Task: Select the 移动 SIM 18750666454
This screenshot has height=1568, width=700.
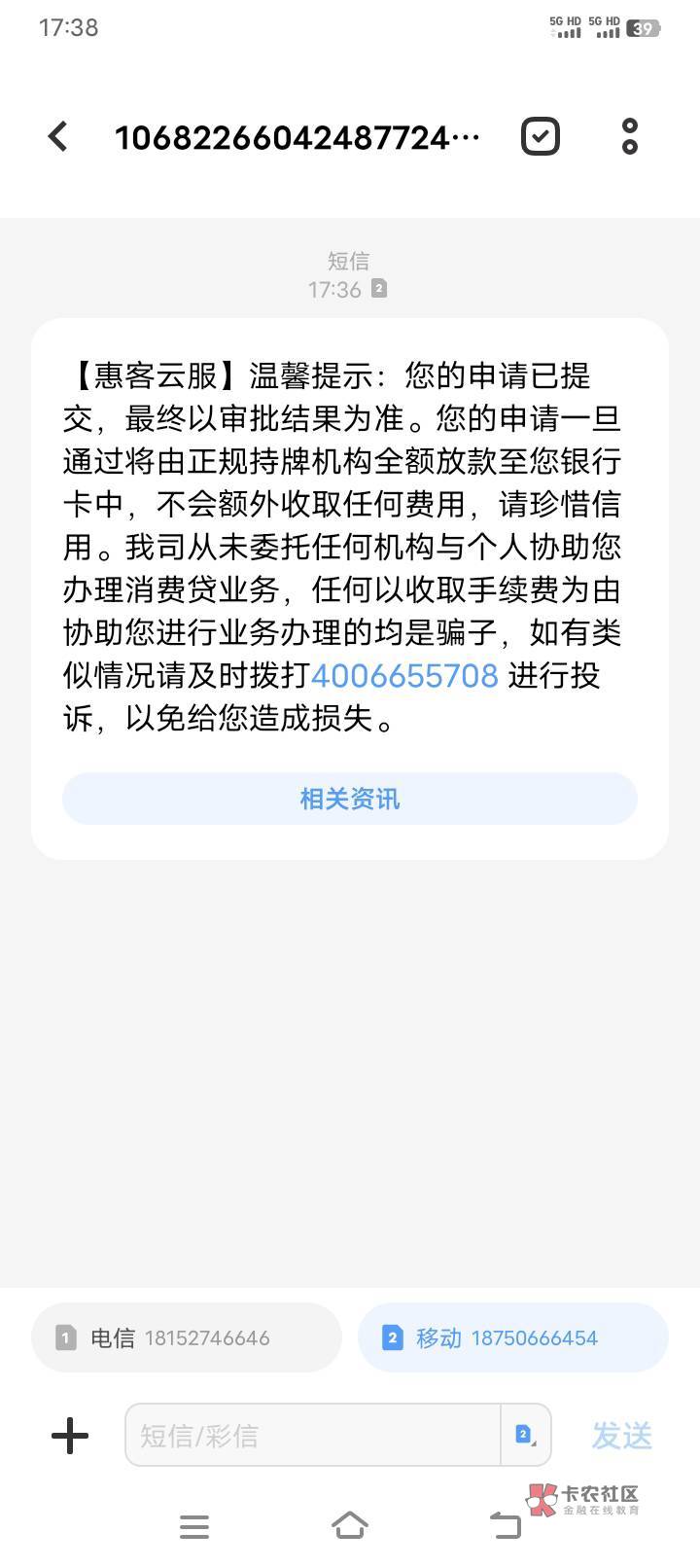Action: pyautogui.click(x=513, y=1337)
